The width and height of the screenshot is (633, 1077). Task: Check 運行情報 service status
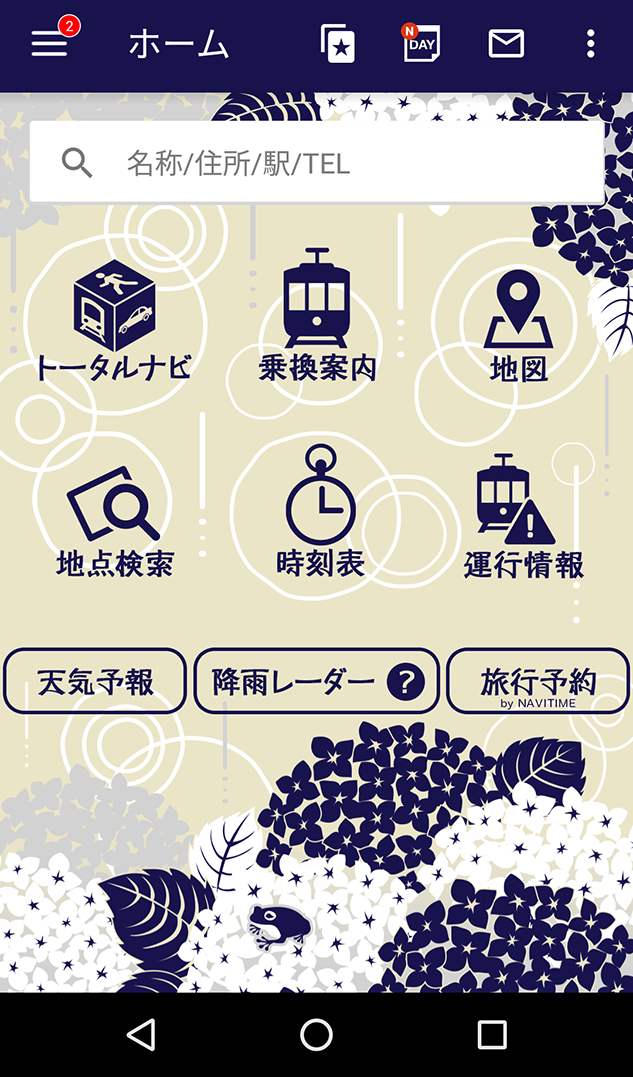[522, 518]
